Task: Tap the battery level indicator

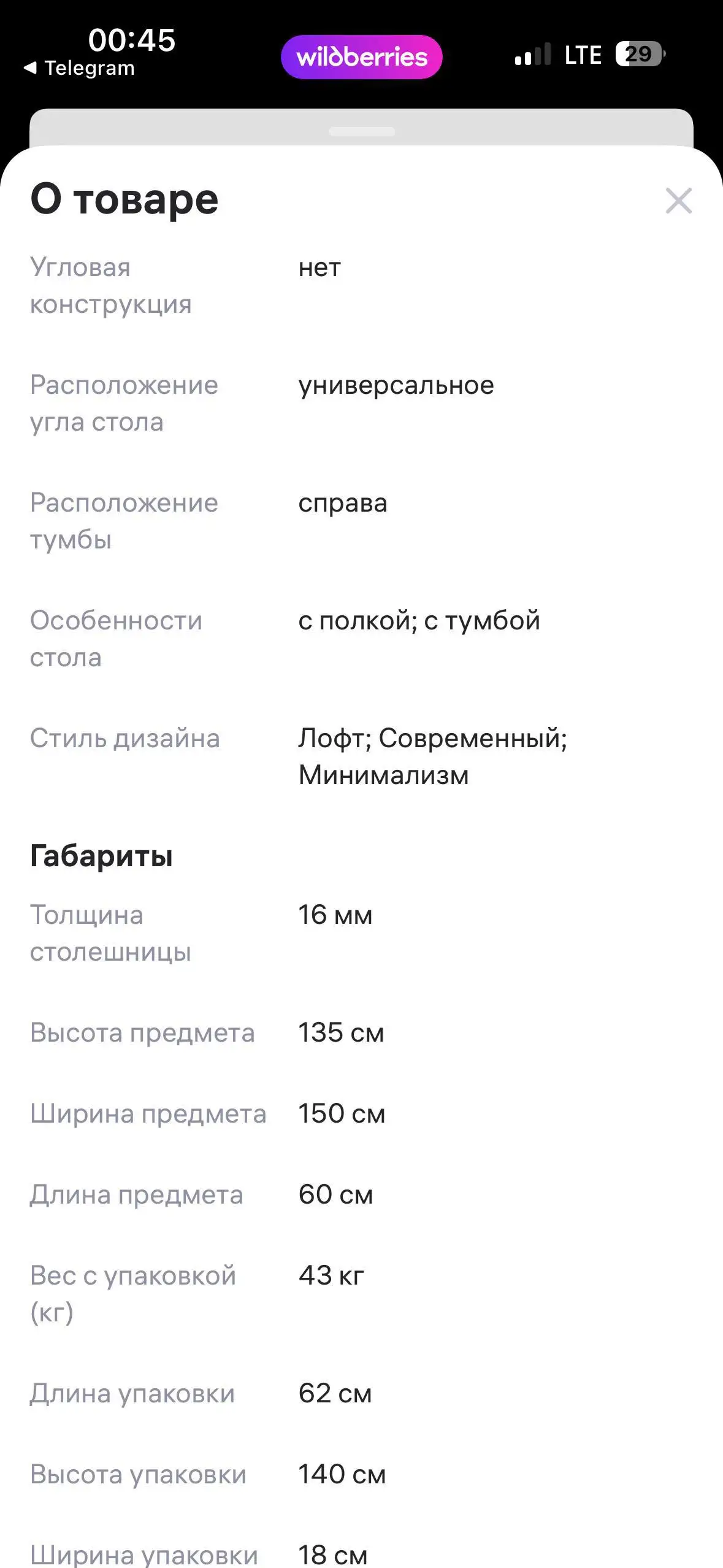Action: [638, 55]
